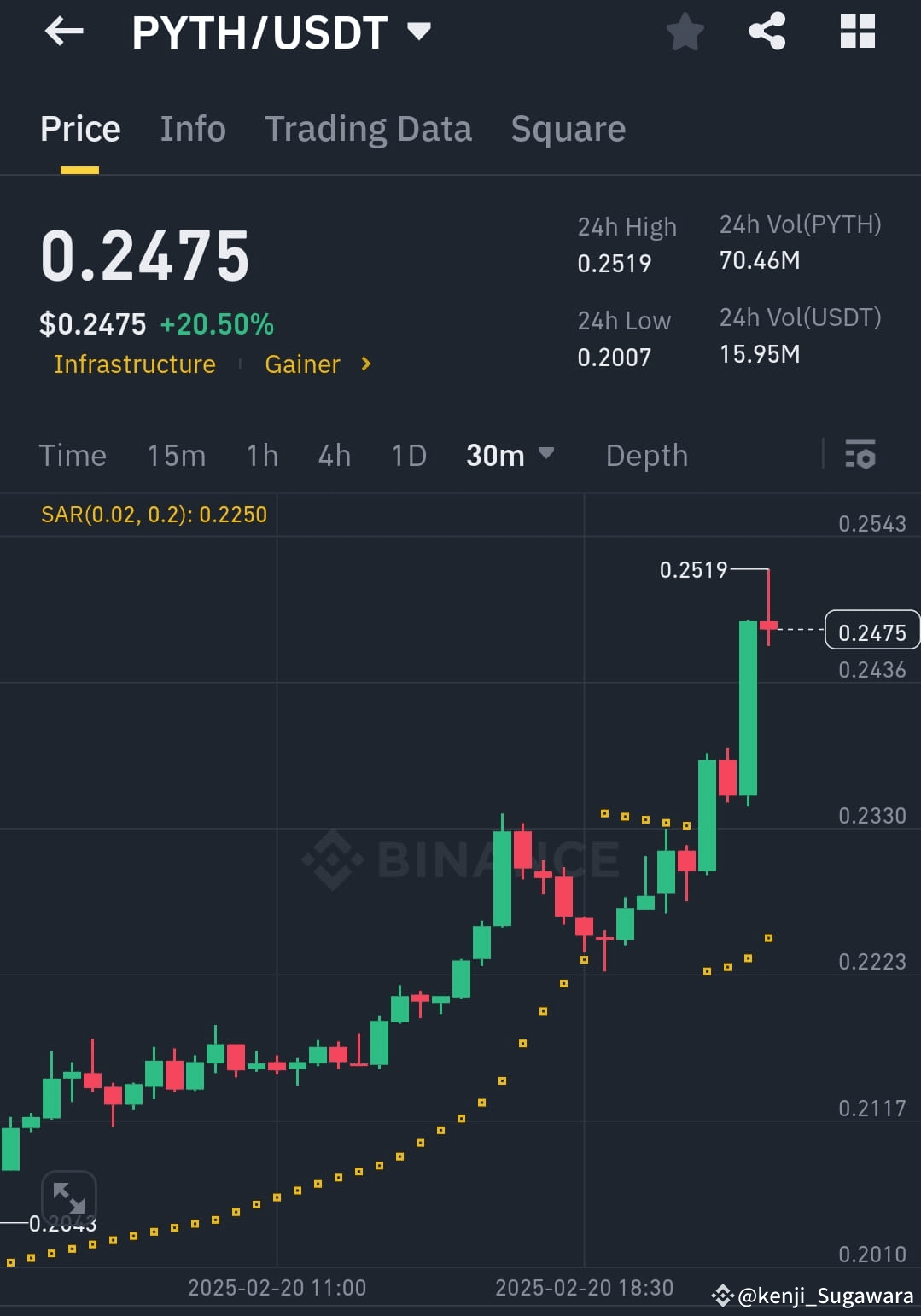Open the Square tab
Viewport: 921px width, 1316px height.
tap(568, 128)
